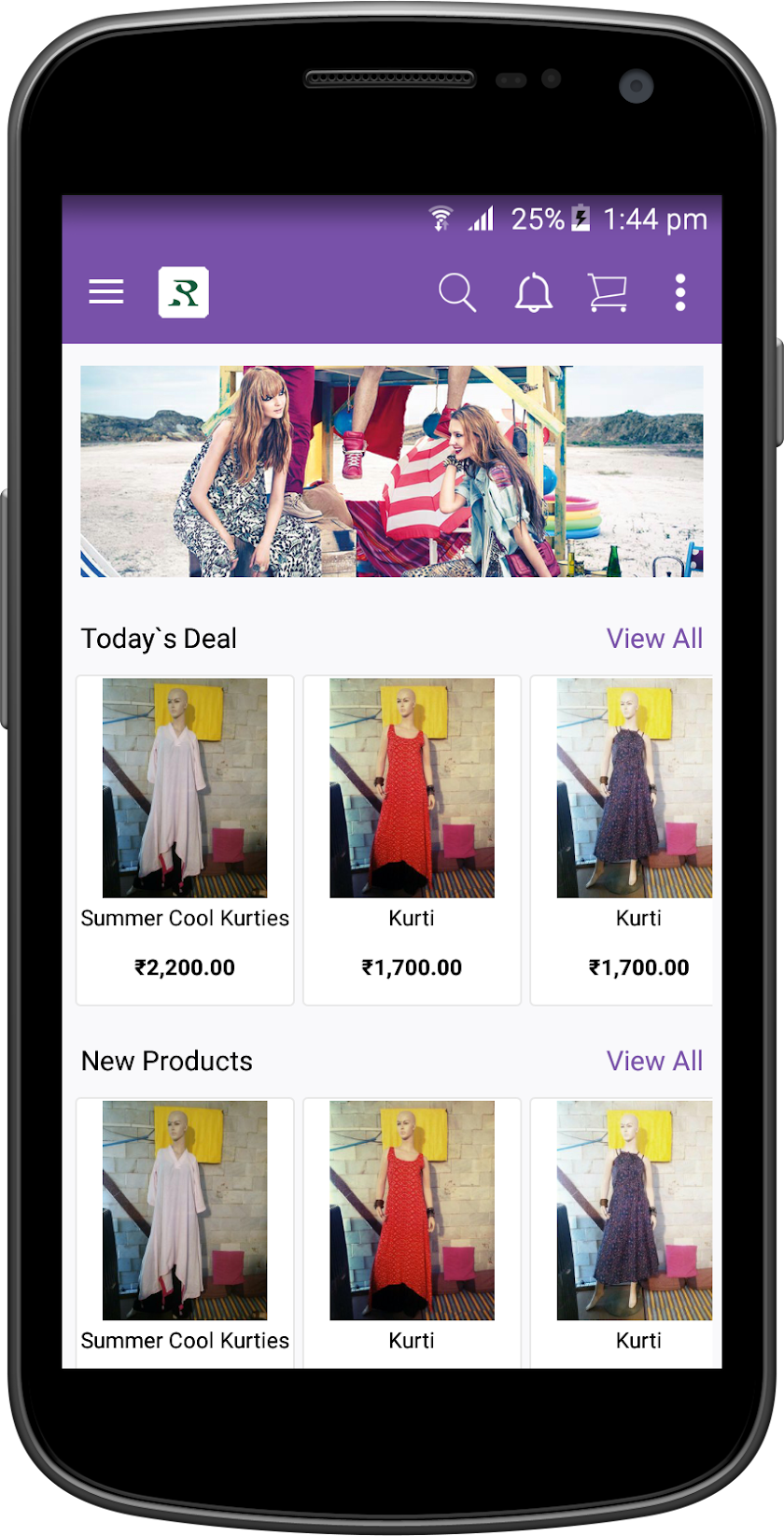Open the hamburger drawer menu
The image size is (784, 1536).
pos(106,292)
